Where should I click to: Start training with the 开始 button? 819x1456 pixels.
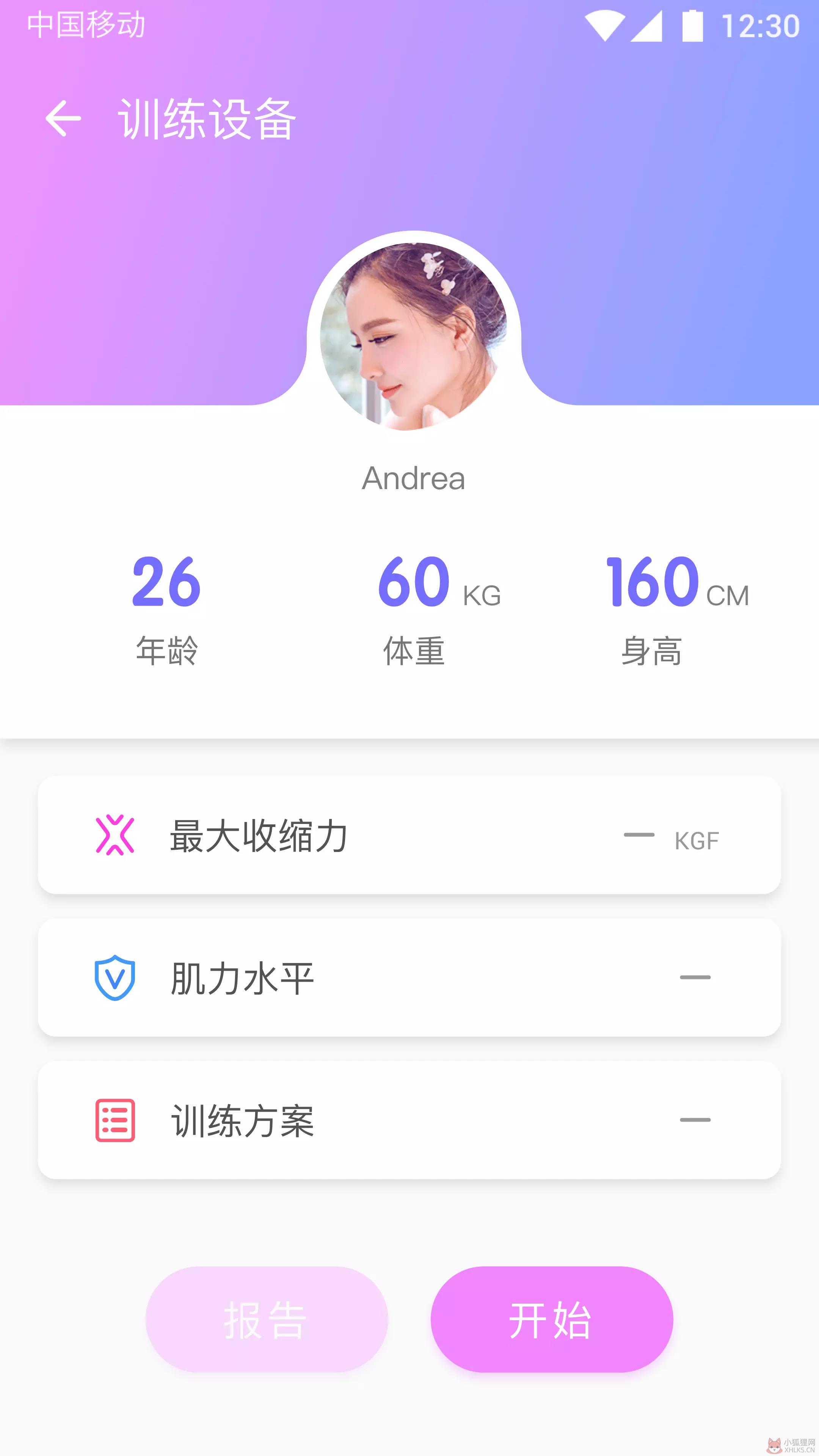coord(552,1319)
